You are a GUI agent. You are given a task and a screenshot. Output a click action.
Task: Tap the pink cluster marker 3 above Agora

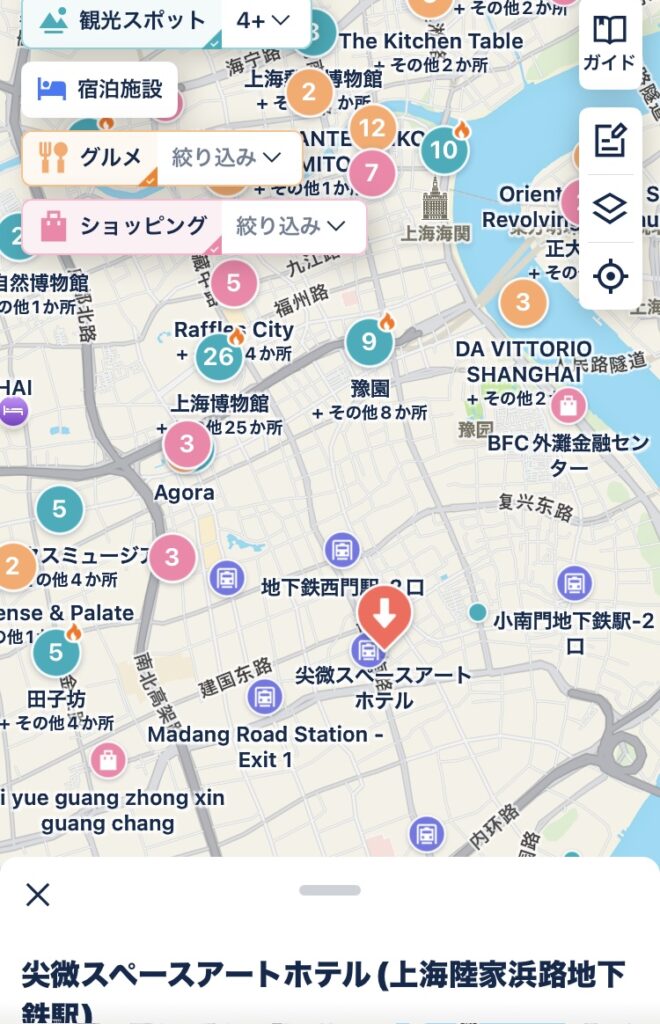click(x=187, y=445)
